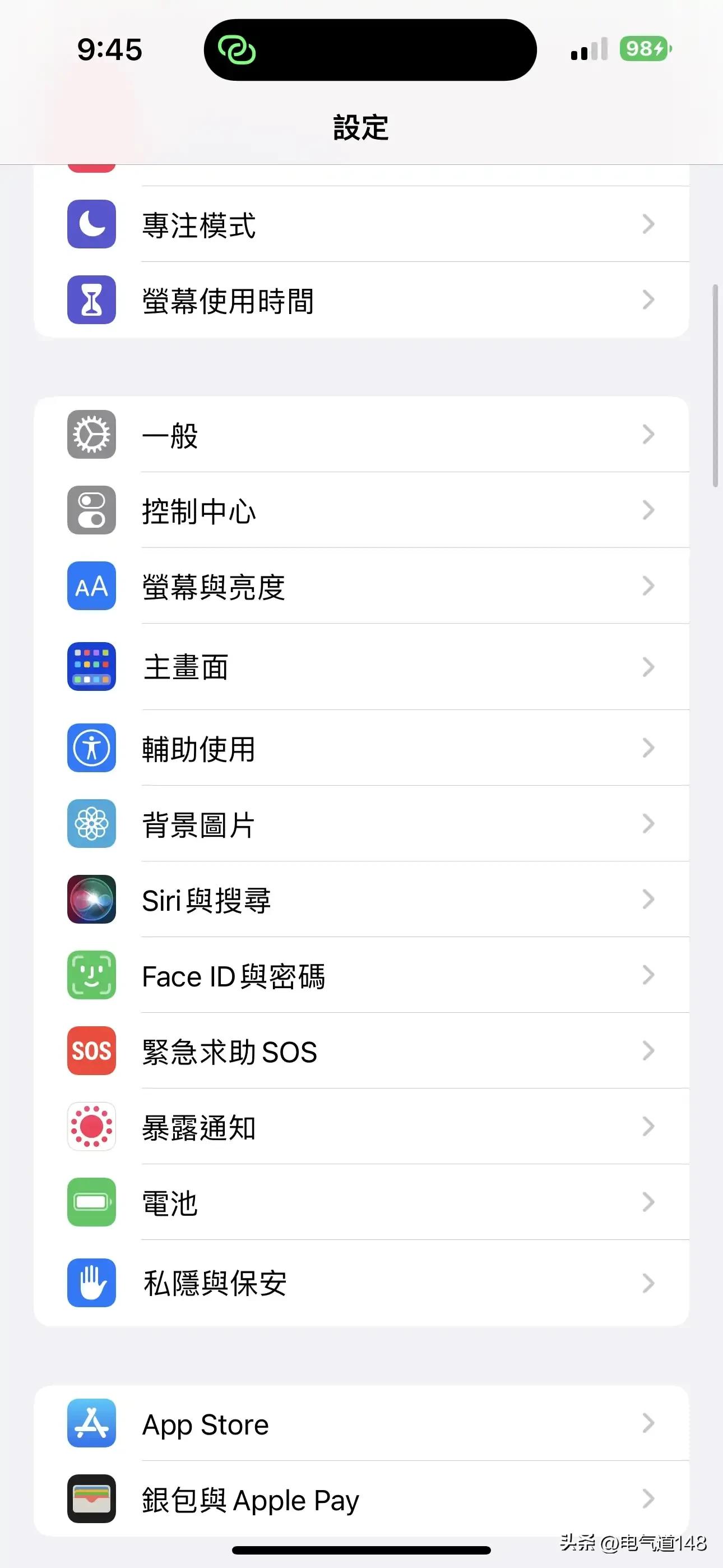Image resolution: width=723 pixels, height=1568 pixels.
Task: Open 控制中心 settings
Action: click(x=361, y=511)
